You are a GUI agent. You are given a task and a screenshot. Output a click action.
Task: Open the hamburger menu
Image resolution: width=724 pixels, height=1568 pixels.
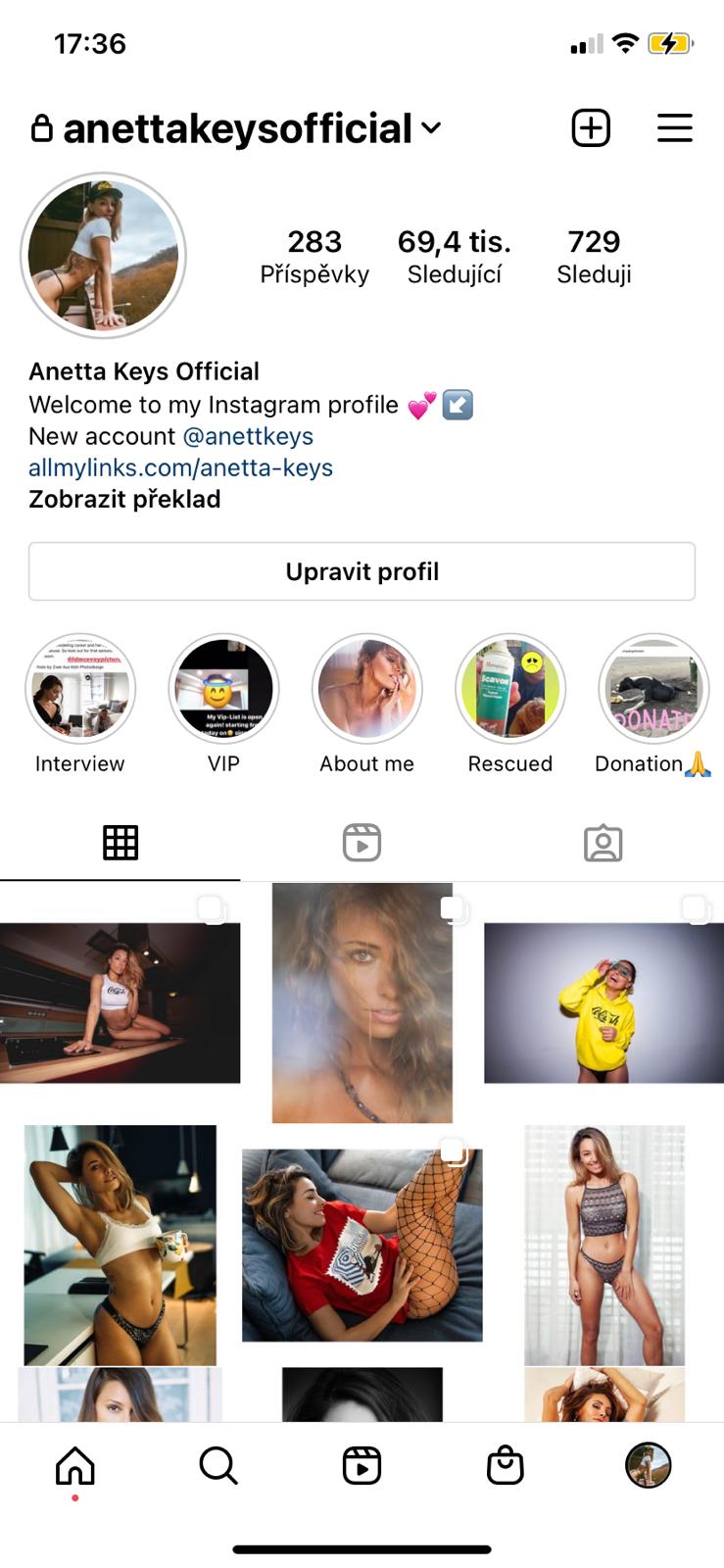point(674,128)
